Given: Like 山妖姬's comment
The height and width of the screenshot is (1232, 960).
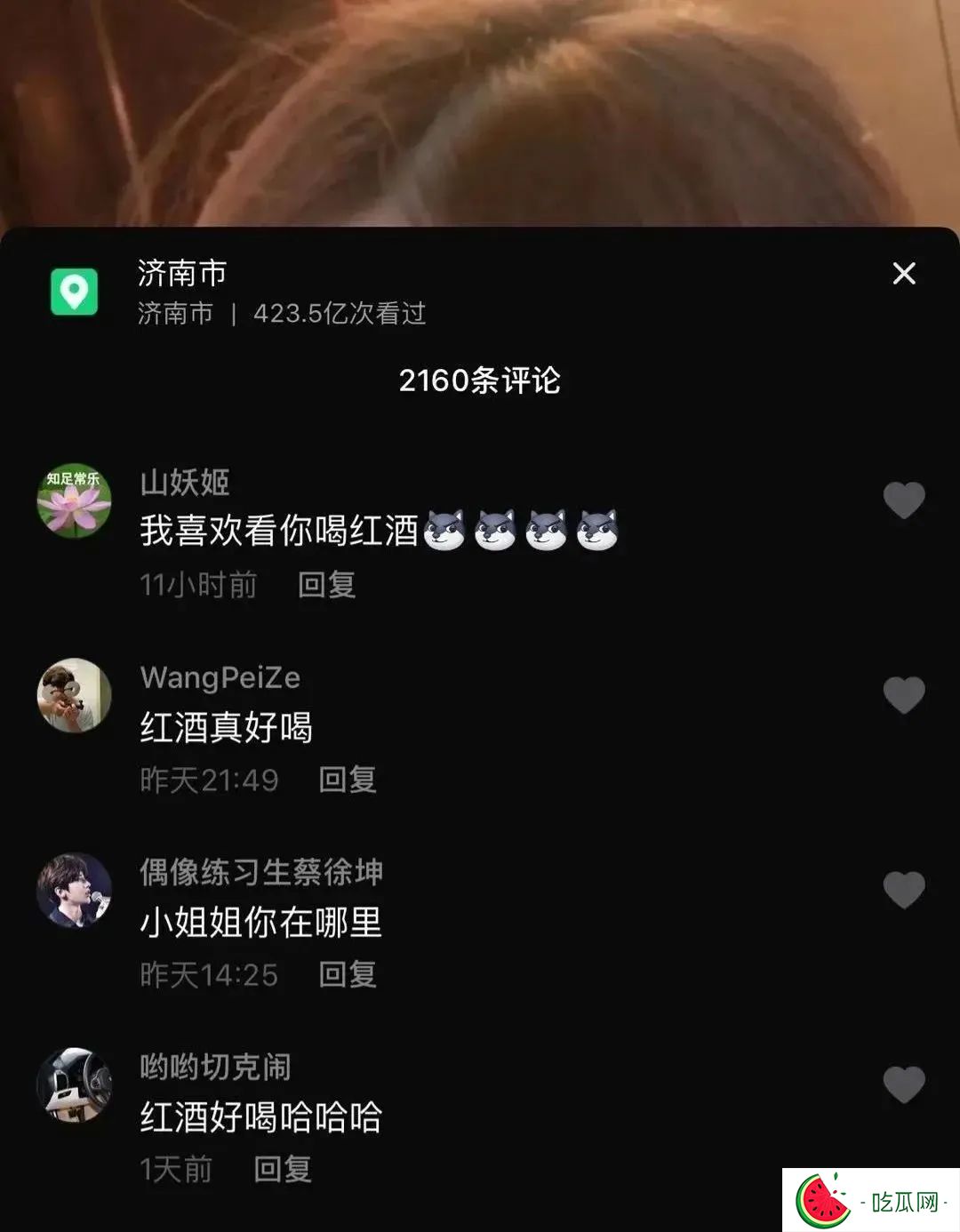Looking at the screenshot, I should pos(903,500).
